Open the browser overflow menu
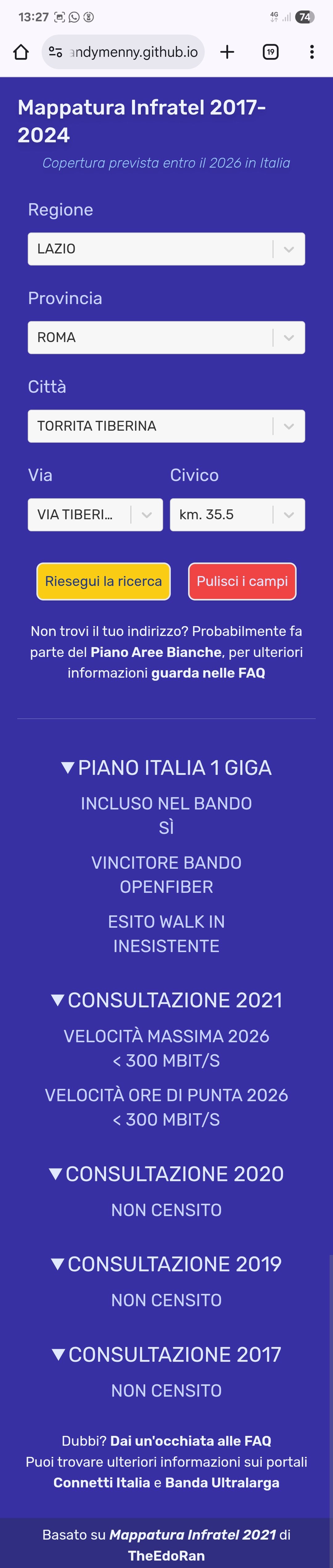The height and width of the screenshot is (1568, 333). pyautogui.click(x=312, y=52)
